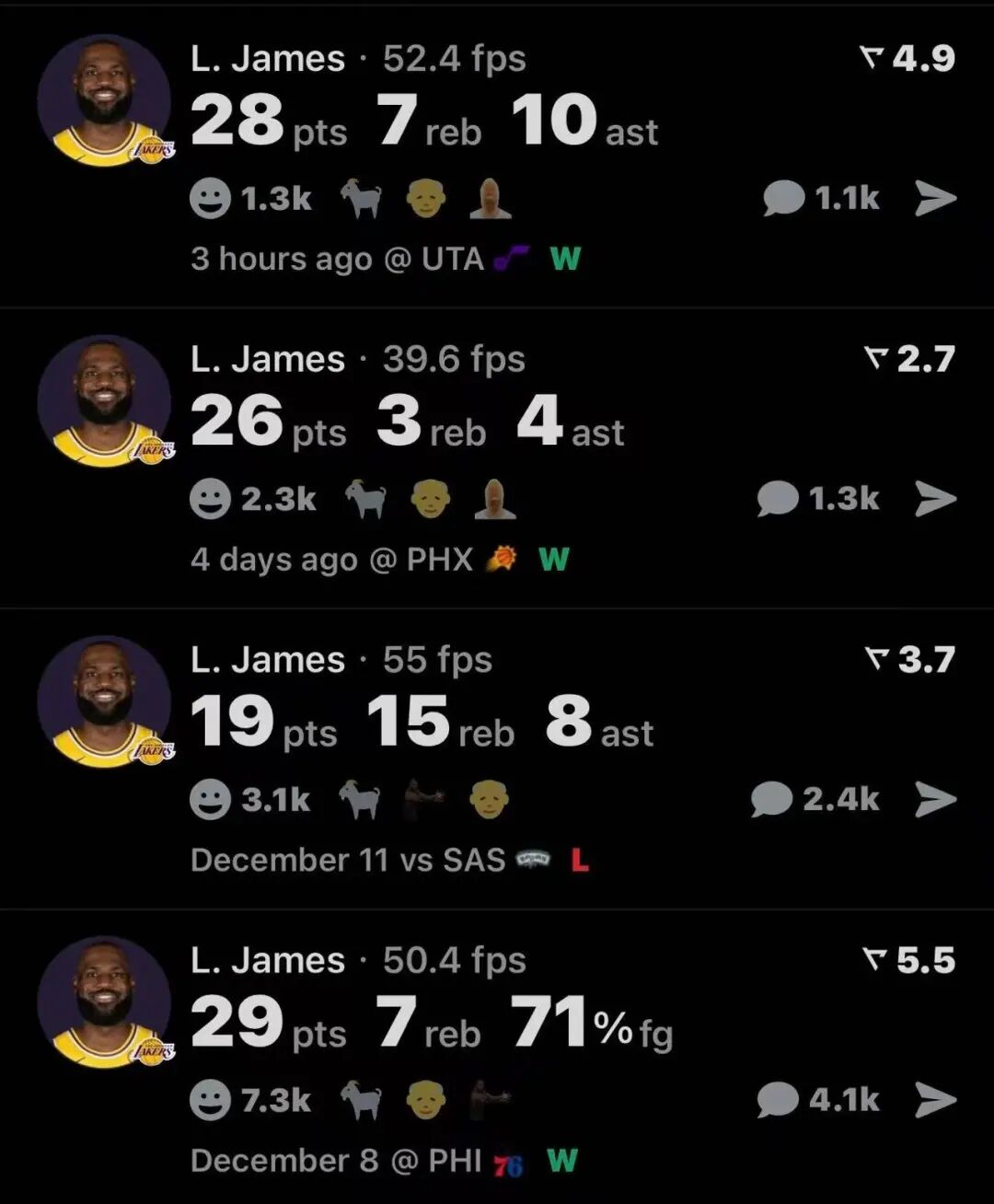This screenshot has width=994, height=1204.
Task: Share the SAS game stat line
Action: [x=936, y=800]
